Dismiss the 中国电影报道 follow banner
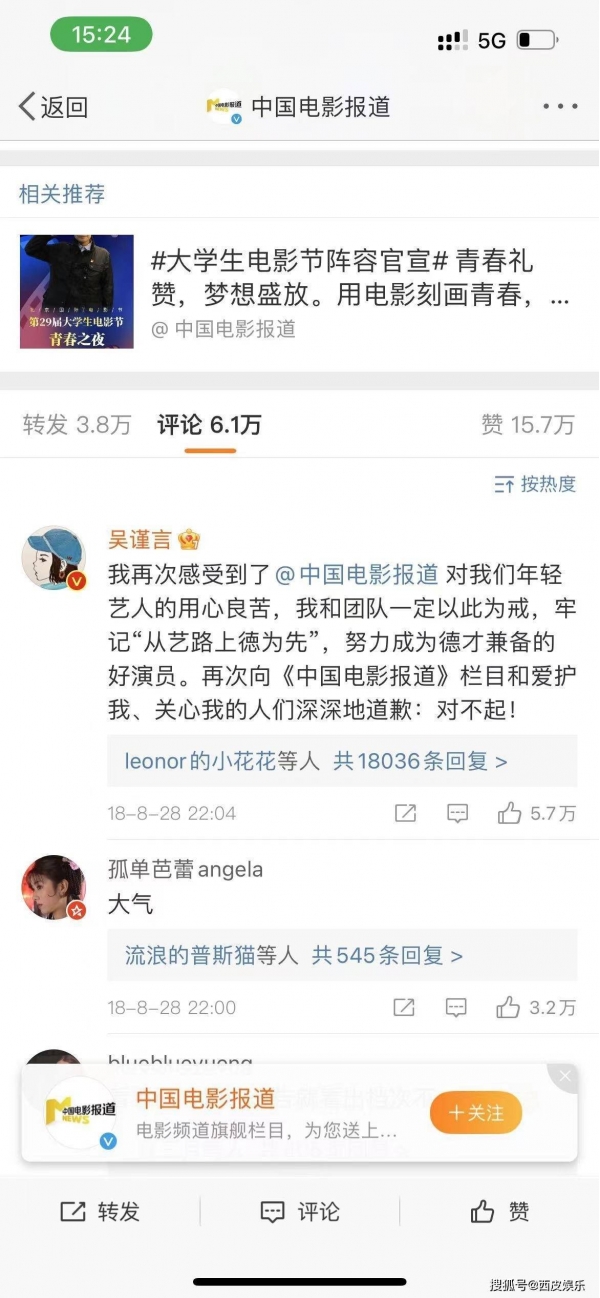The image size is (600, 1298). click(566, 1077)
